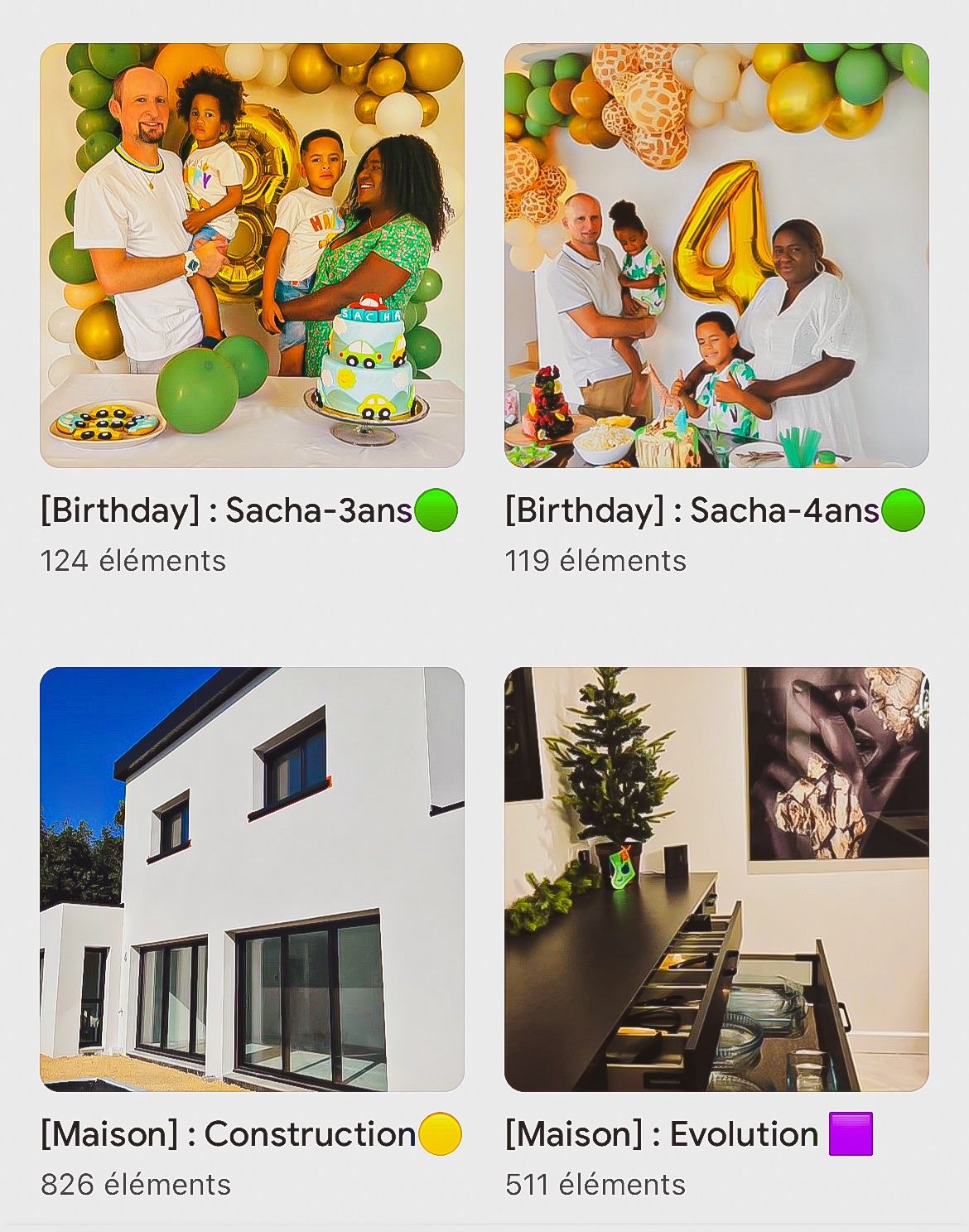Open the Sacha-3ans birthday album
Viewport: 969px width, 1232px height.
(252, 255)
